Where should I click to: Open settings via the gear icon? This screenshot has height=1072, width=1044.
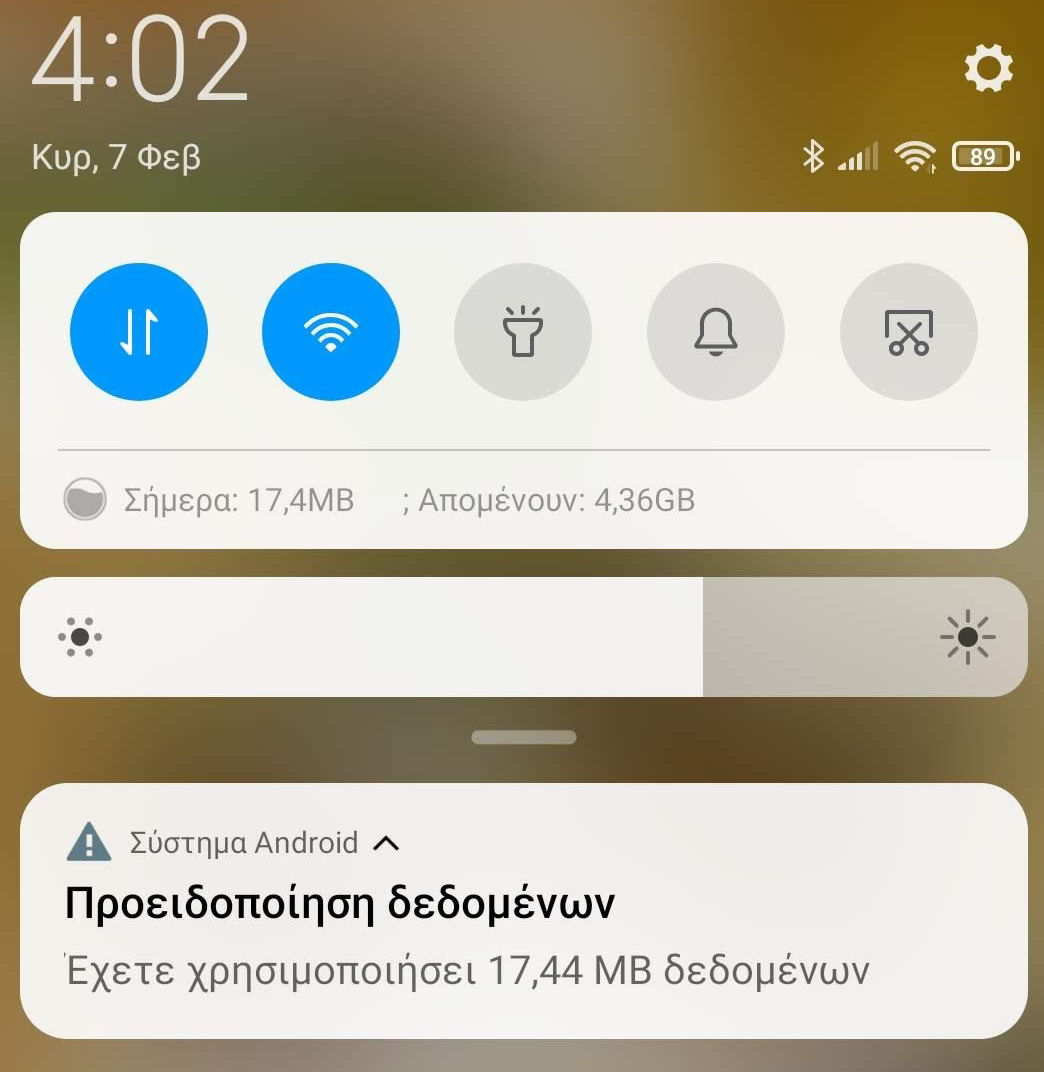coord(988,68)
